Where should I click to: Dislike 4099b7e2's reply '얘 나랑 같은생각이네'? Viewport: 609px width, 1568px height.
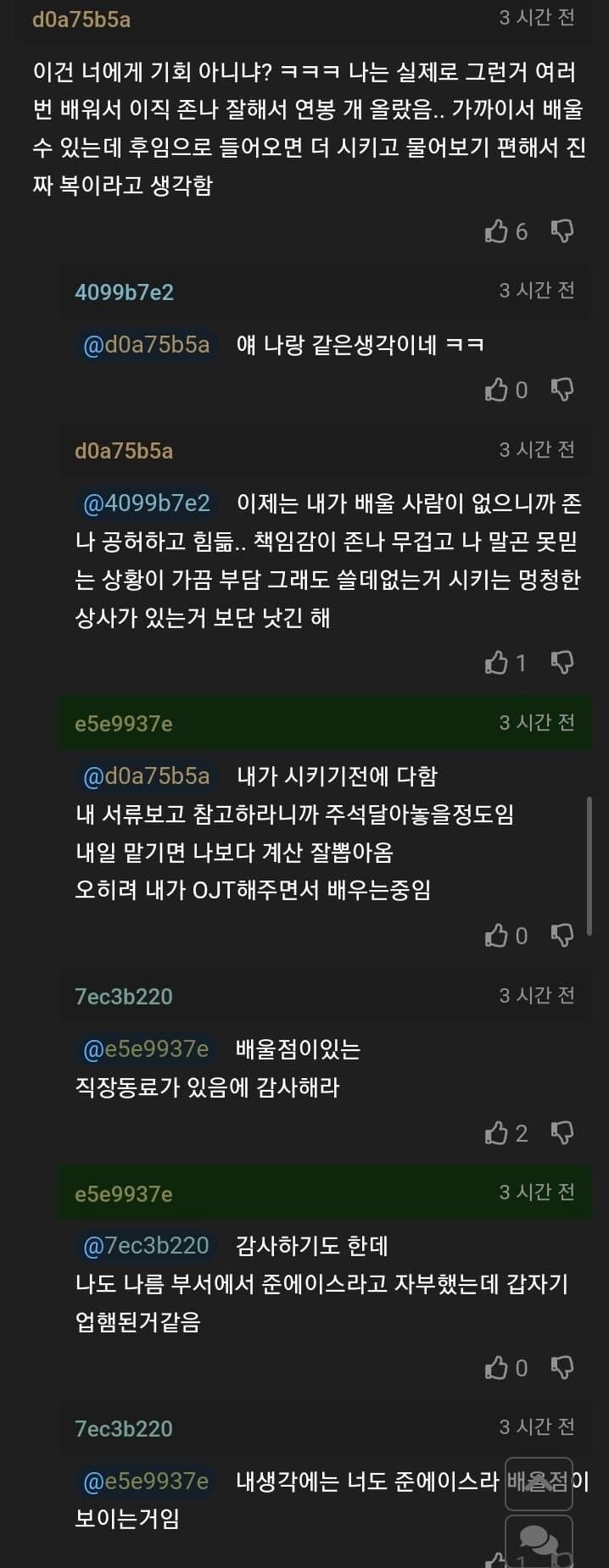[562, 390]
